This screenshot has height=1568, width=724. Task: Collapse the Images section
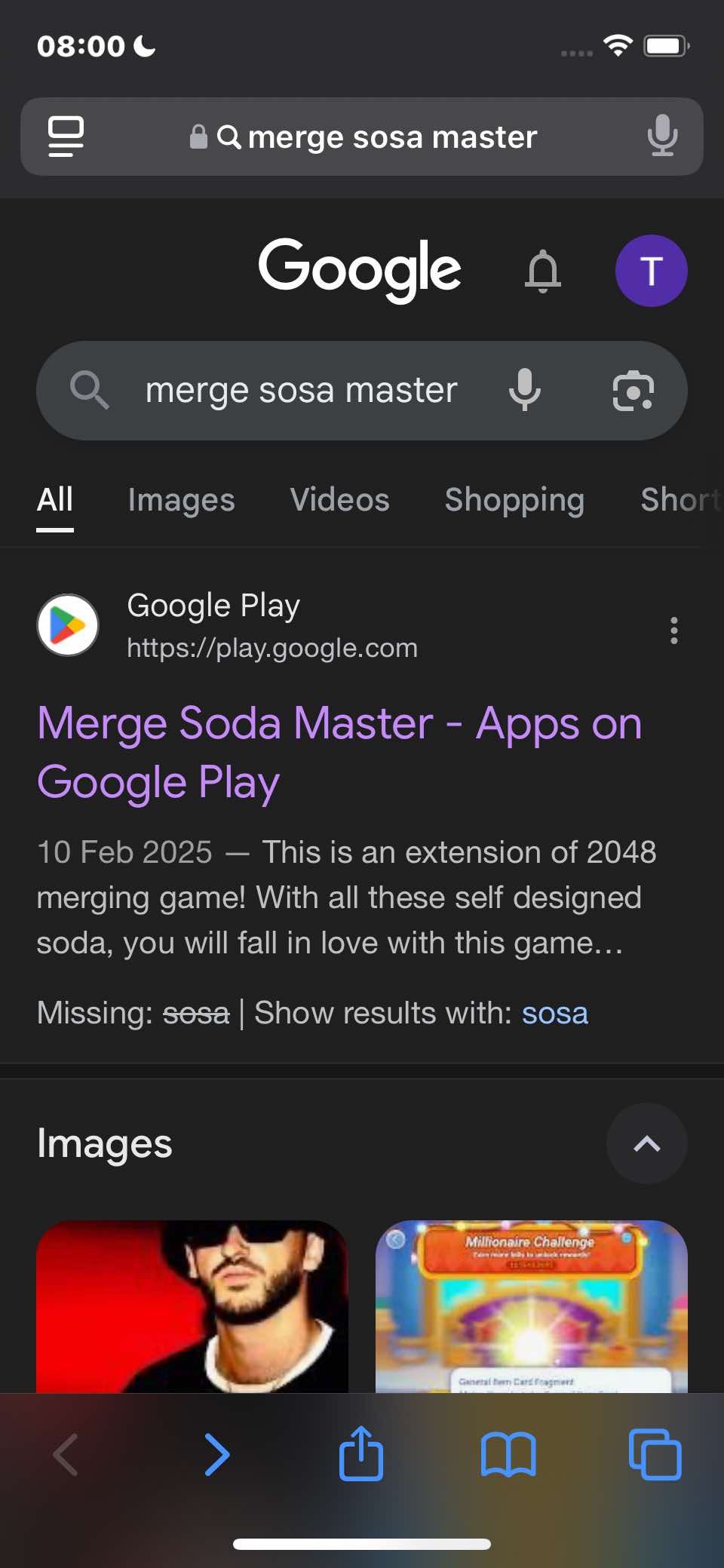tap(647, 1143)
